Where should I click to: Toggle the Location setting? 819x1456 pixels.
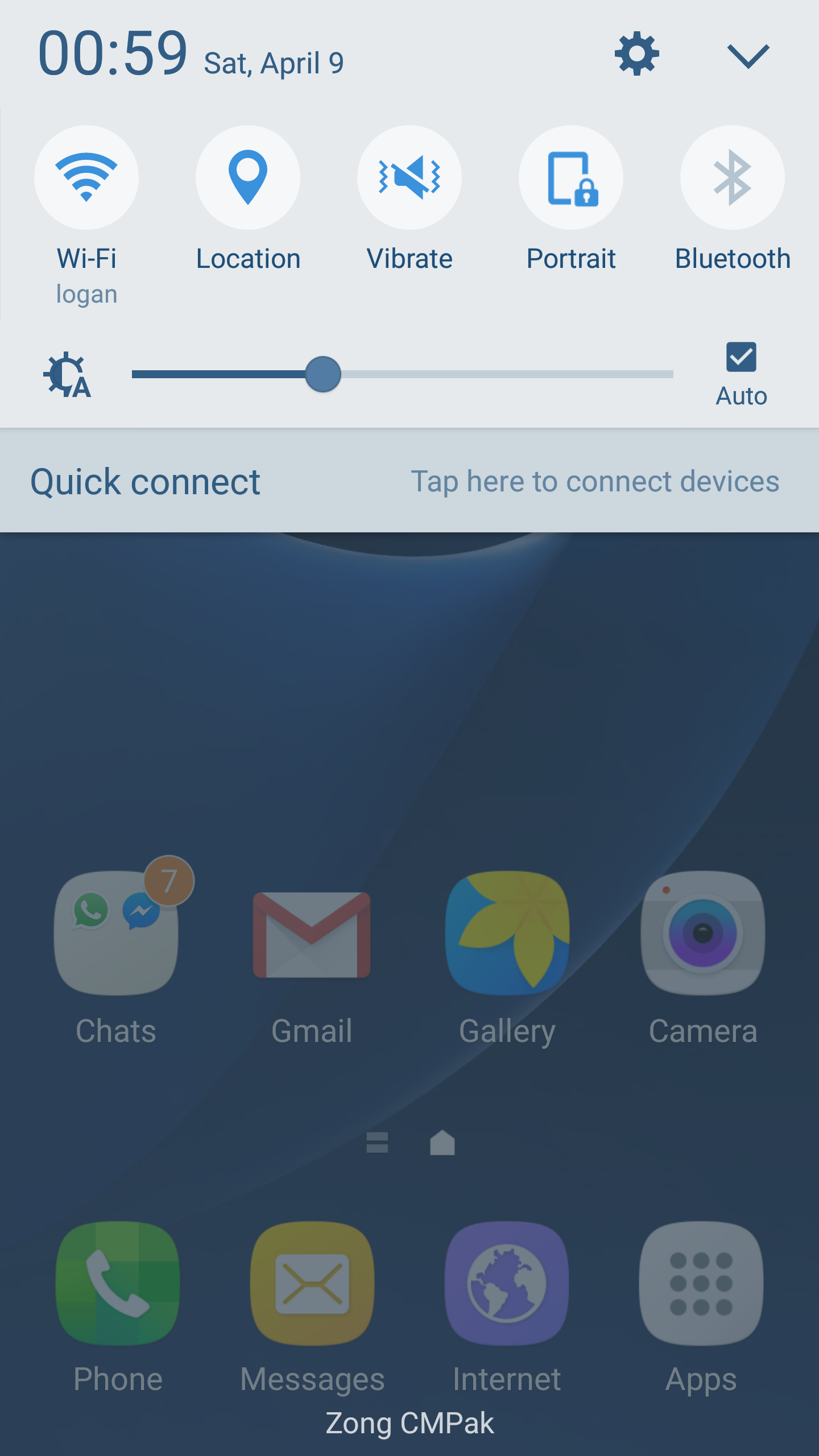[248, 177]
